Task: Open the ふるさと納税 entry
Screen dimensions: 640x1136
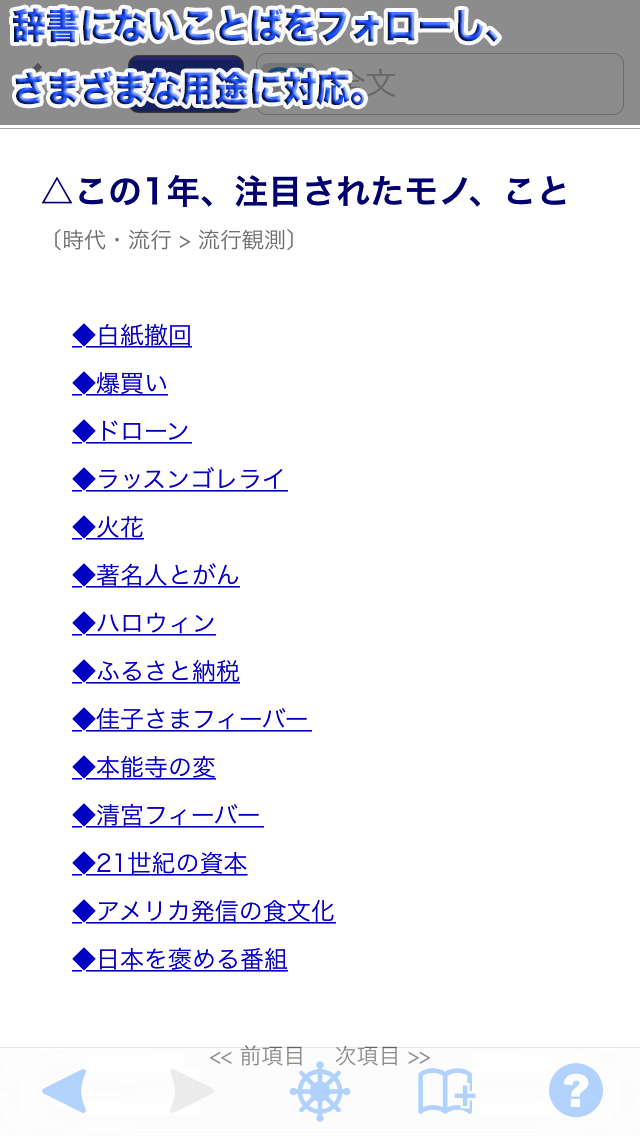Action: [x=156, y=671]
